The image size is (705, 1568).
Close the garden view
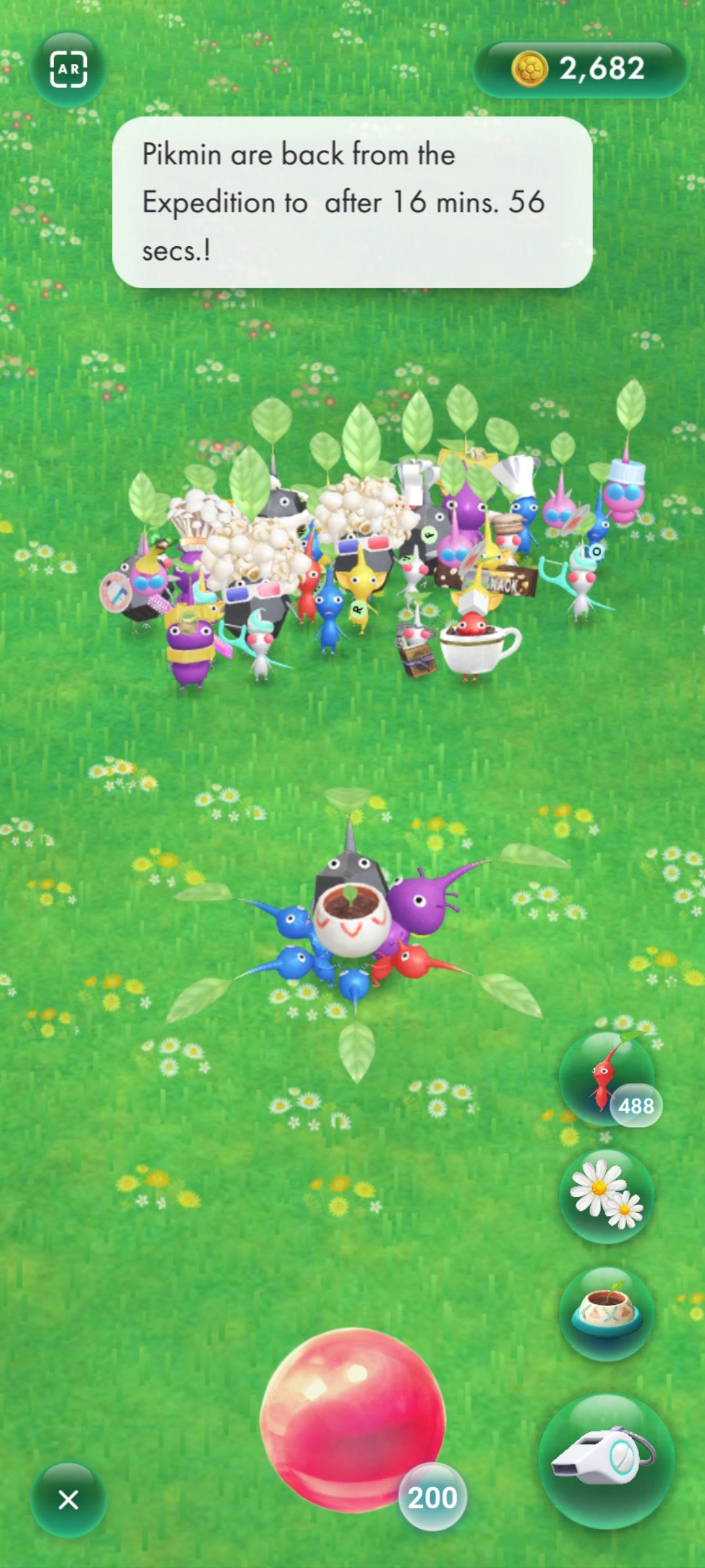click(69, 1499)
